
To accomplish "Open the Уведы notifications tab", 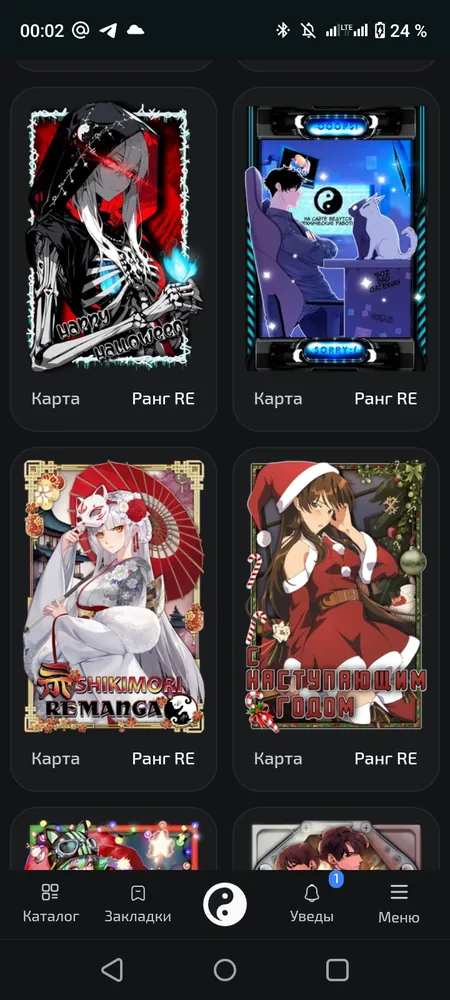I will 312,904.
